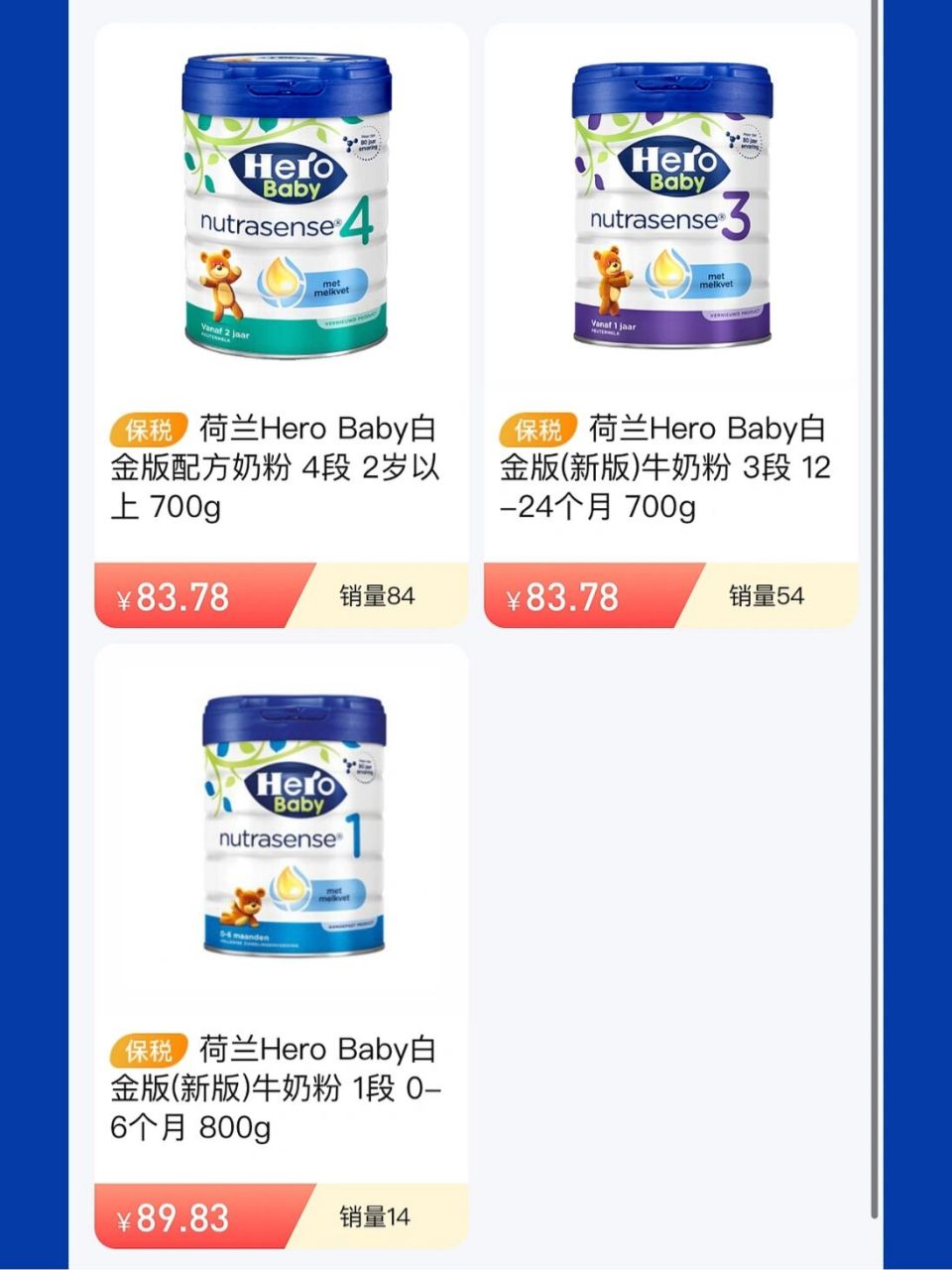Select the Hero Baby 3段 product card
The image size is (952, 1270).
click(672, 317)
